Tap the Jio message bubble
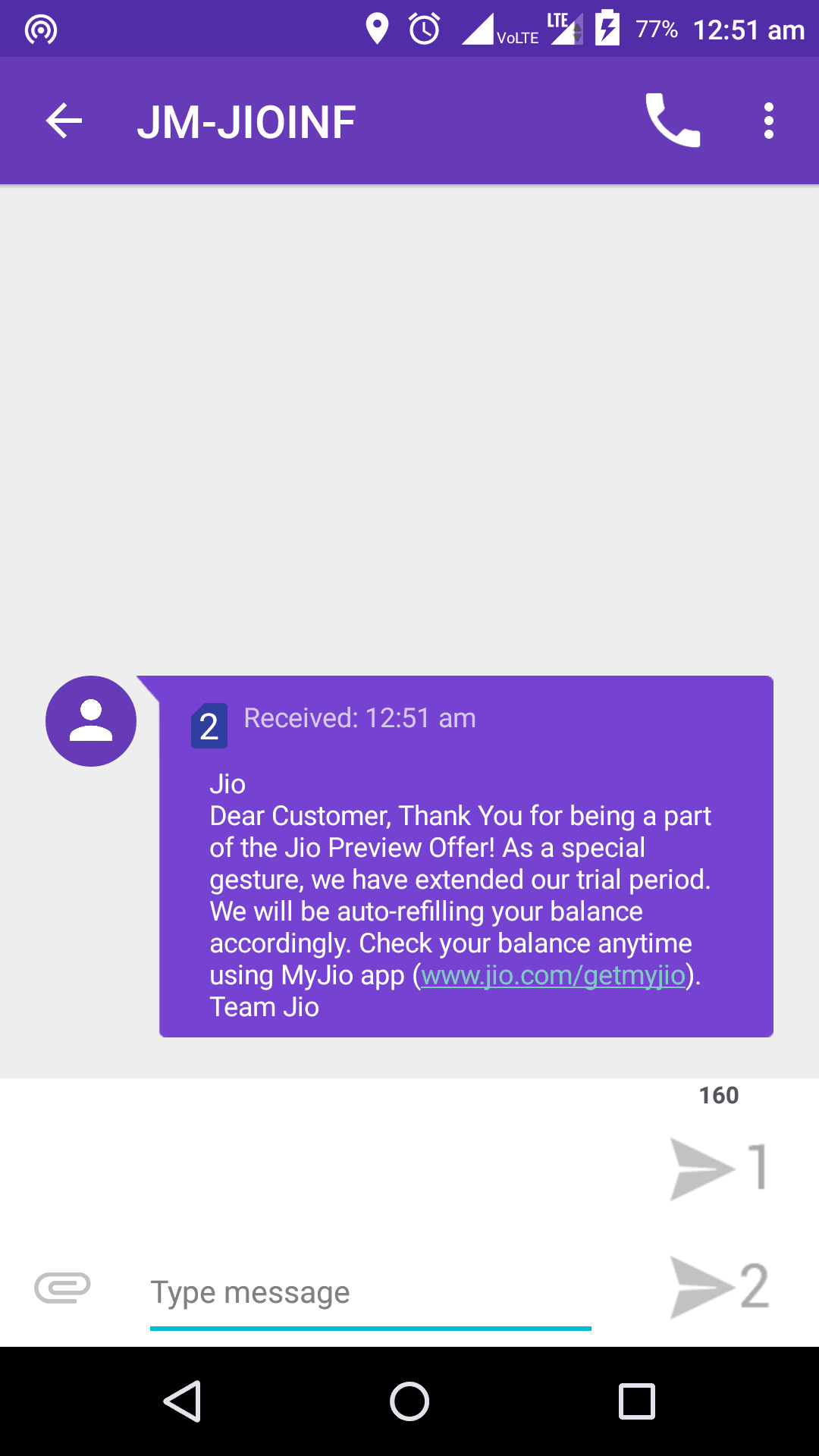This screenshot has height=1456, width=819. (466, 856)
